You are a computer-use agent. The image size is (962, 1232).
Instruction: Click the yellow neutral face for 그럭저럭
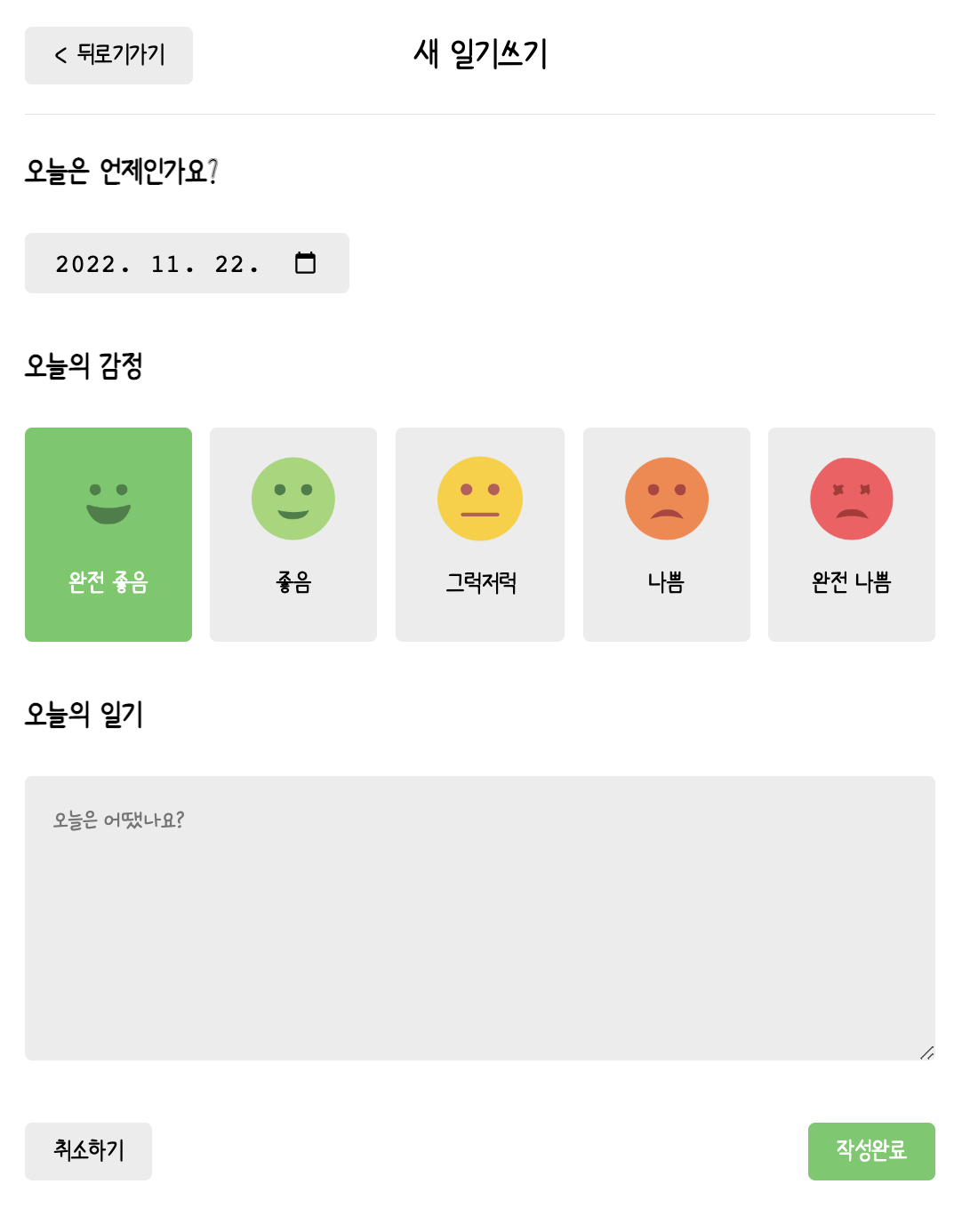coord(480,498)
